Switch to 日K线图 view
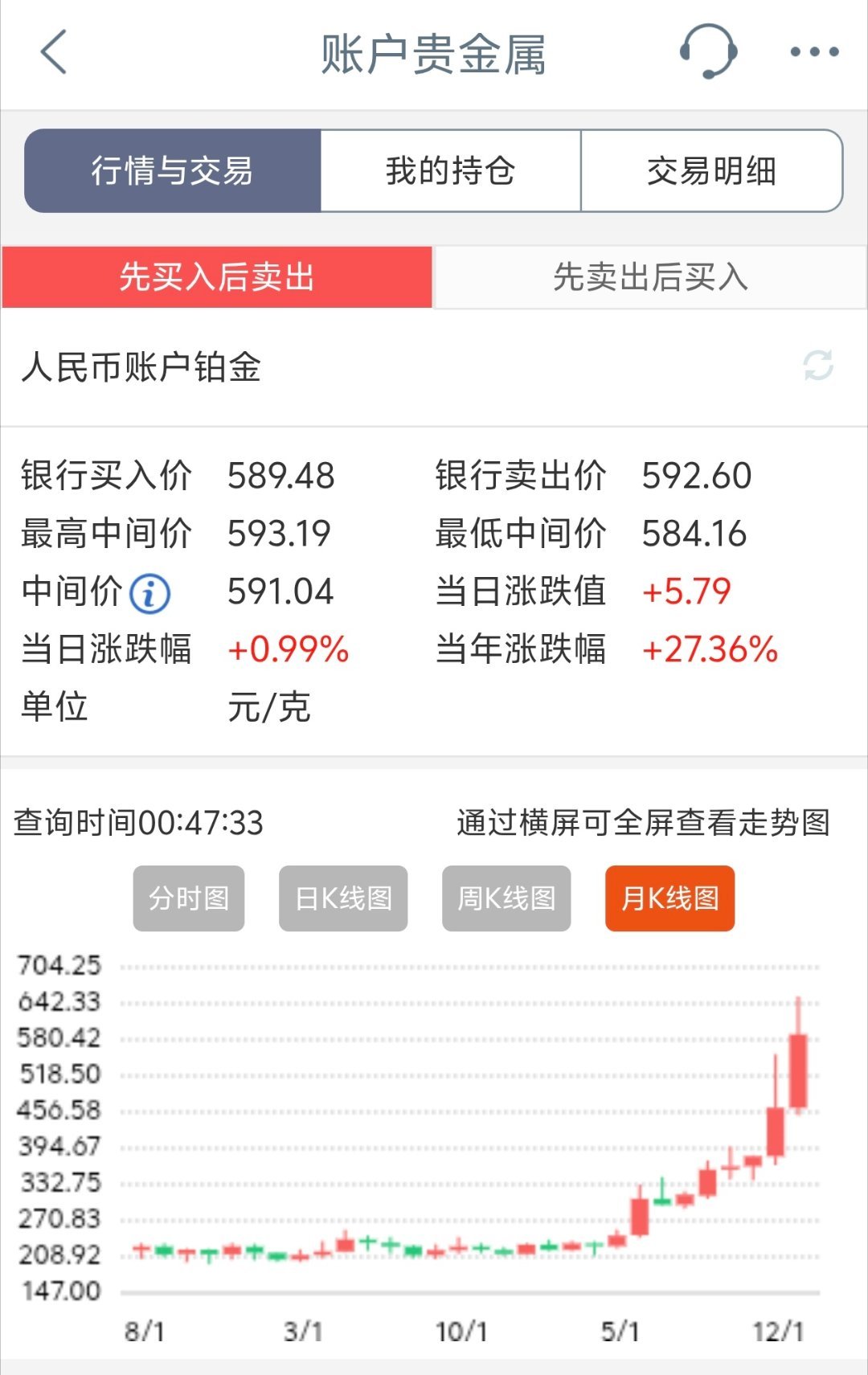Image resolution: width=868 pixels, height=1375 pixels. tap(343, 898)
